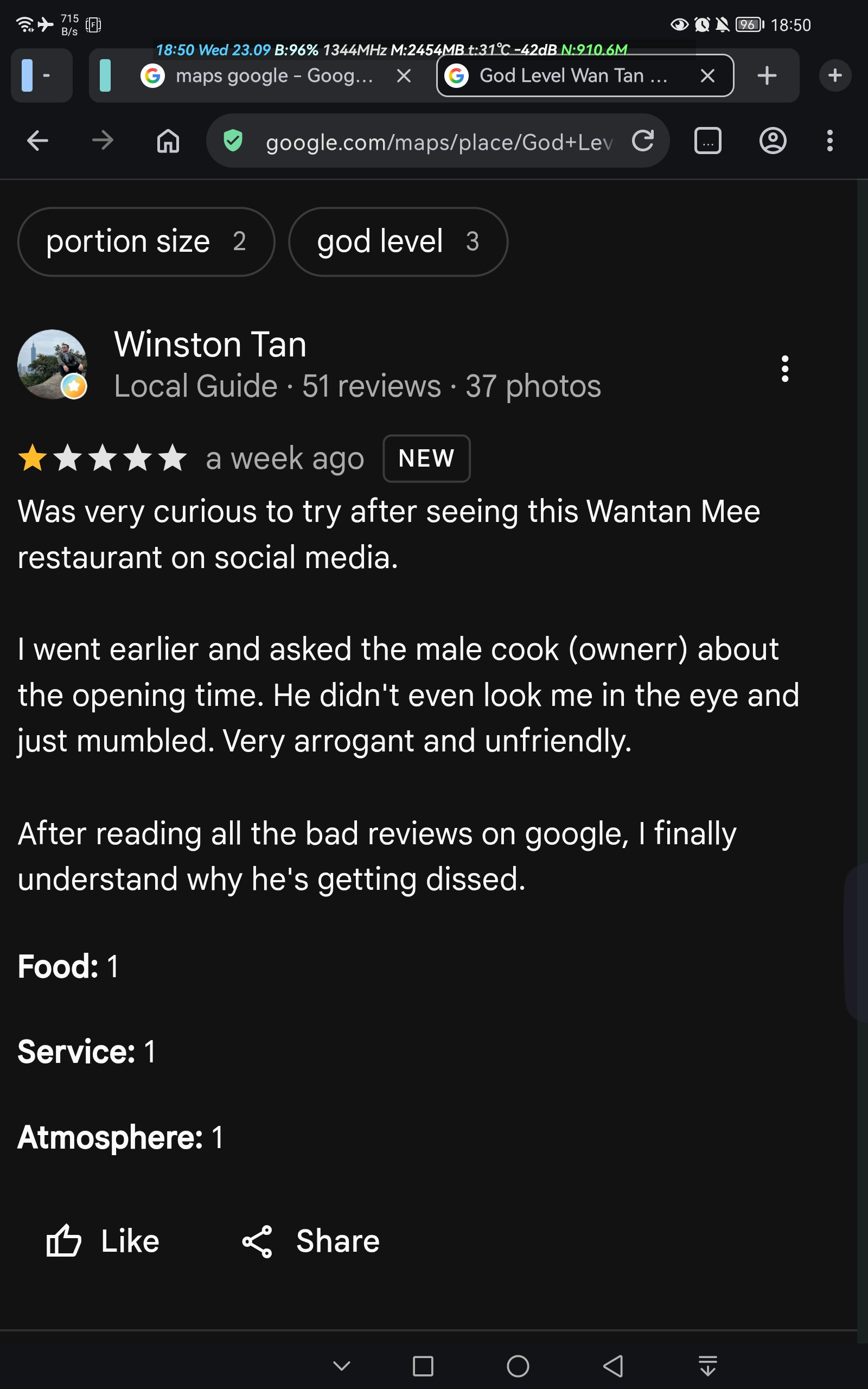Open the browser account profile

(773, 141)
